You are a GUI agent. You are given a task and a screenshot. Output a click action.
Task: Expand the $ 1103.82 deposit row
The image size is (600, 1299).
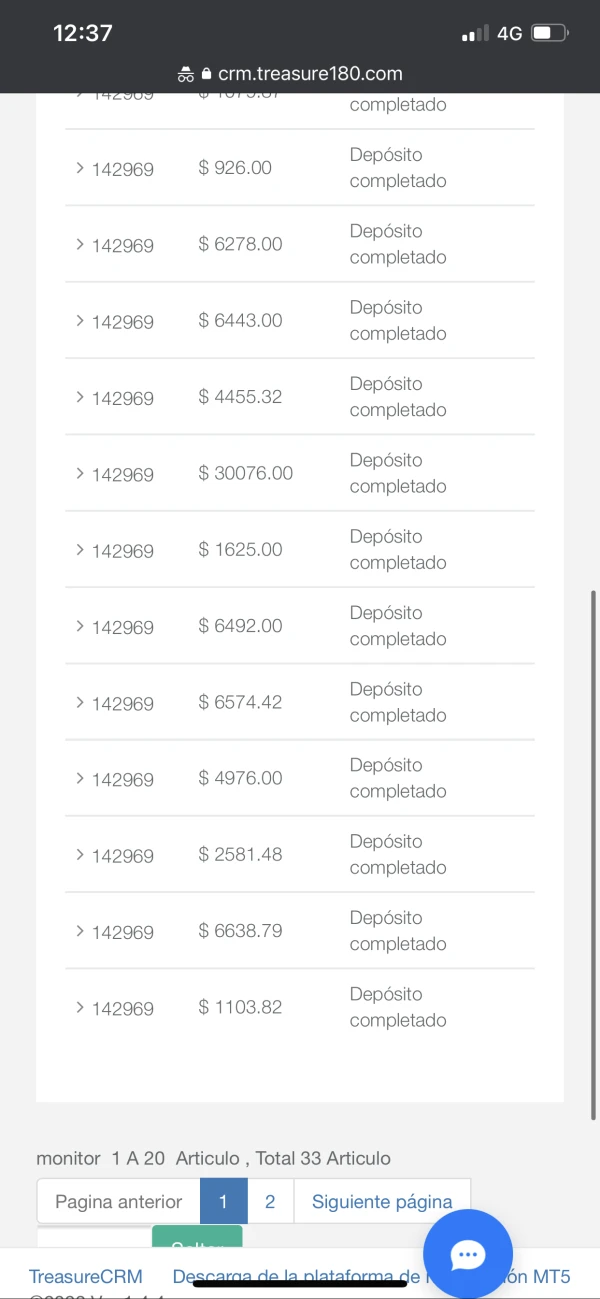coord(80,1007)
